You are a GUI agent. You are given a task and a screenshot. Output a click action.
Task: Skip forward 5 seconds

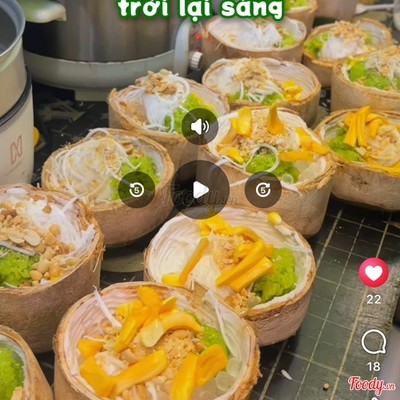point(263,190)
